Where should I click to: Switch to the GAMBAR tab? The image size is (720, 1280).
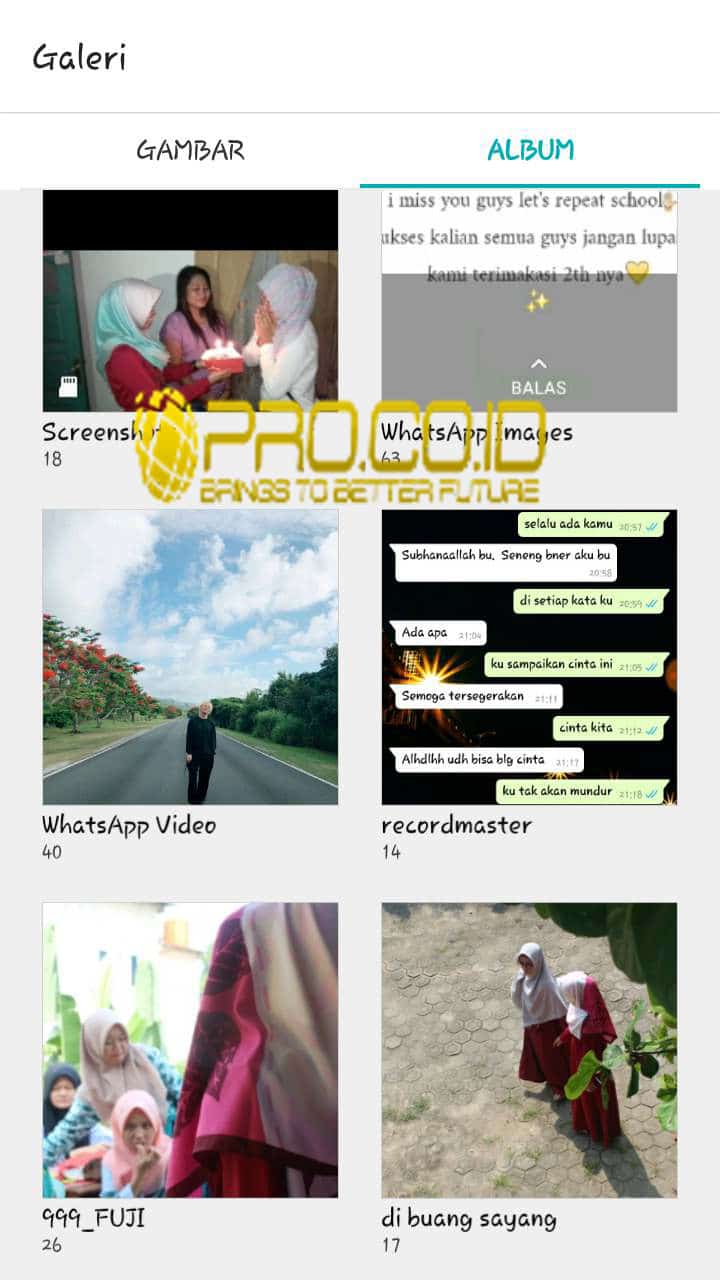190,150
